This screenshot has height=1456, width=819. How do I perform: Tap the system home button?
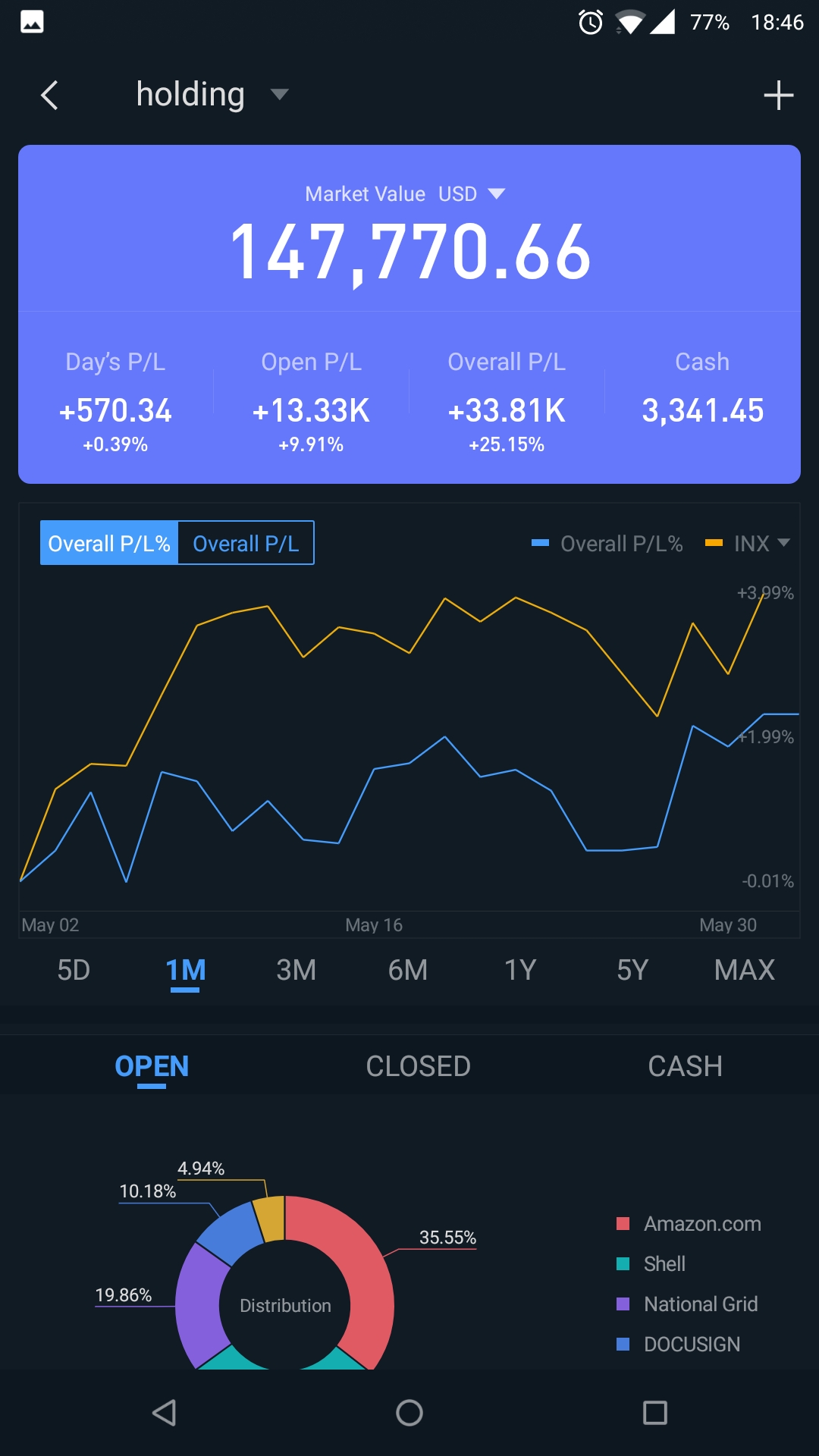click(x=409, y=1413)
